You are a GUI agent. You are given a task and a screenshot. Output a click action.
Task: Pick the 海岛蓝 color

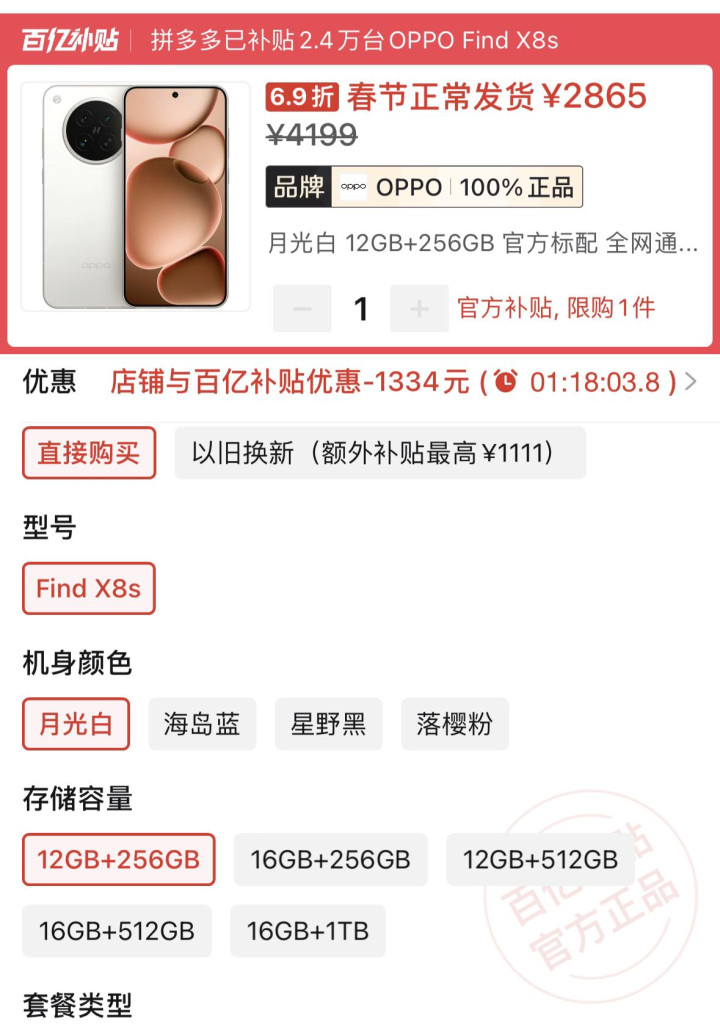202,724
